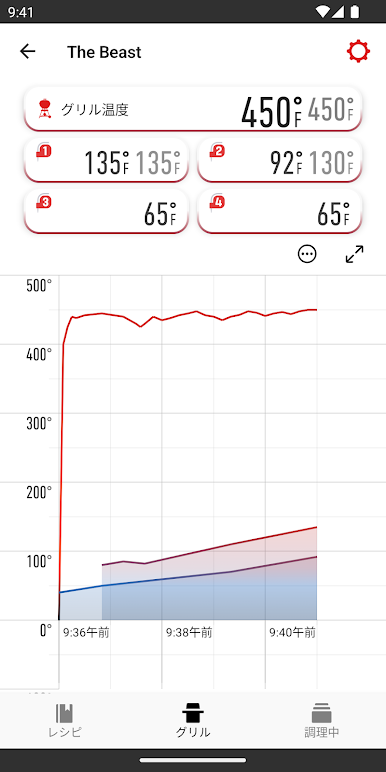Open probe 2 card showing 92°F
The height and width of the screenshot is (772, 386).
pos(280,160)
